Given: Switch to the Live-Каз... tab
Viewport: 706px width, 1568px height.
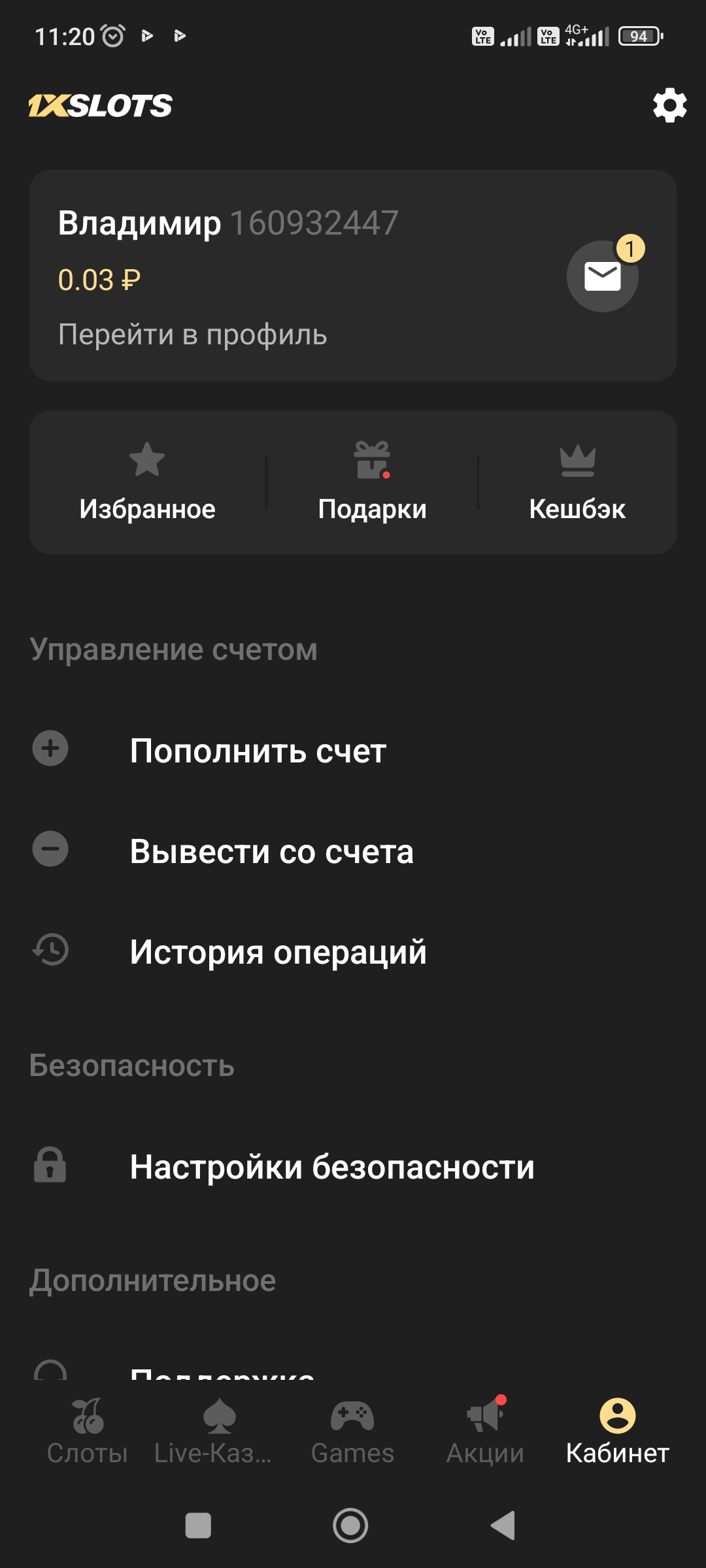Looking at the screenshot, I should tap(212, 1432).
